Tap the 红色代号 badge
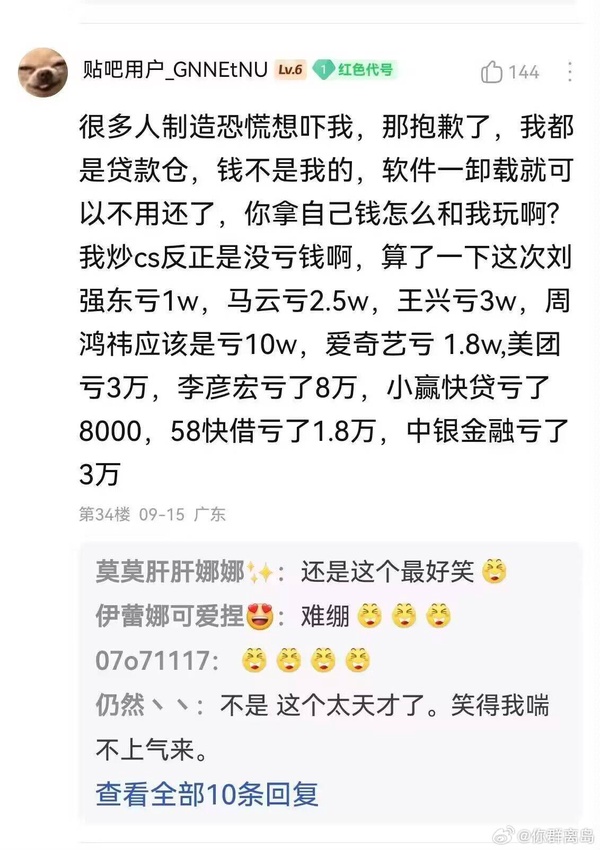The image size is (600, 850). pos(355,70)
